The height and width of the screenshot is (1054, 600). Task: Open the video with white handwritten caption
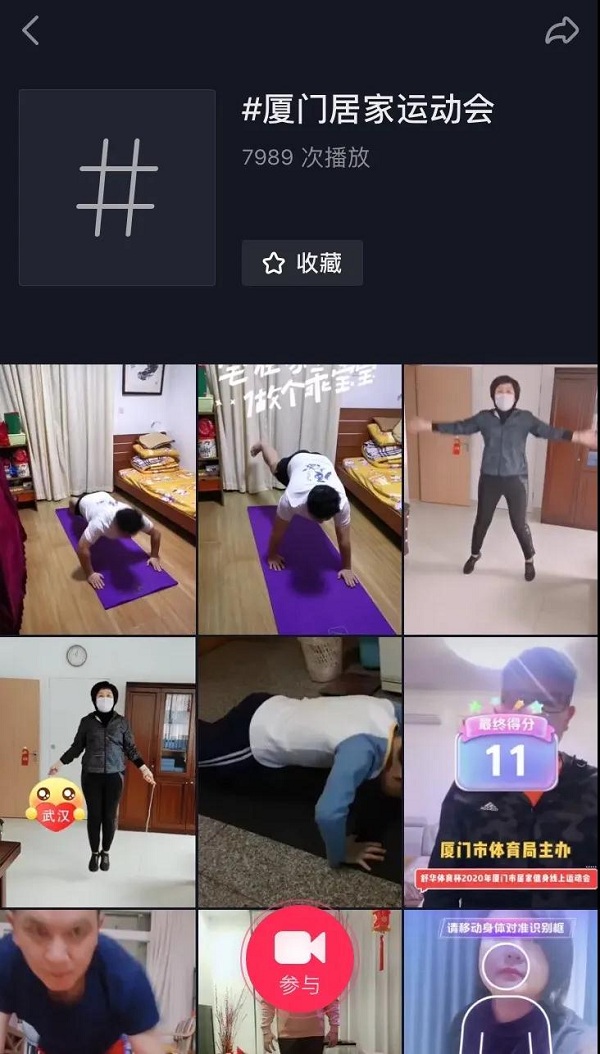pyautogui.click(x=299, y=499)
